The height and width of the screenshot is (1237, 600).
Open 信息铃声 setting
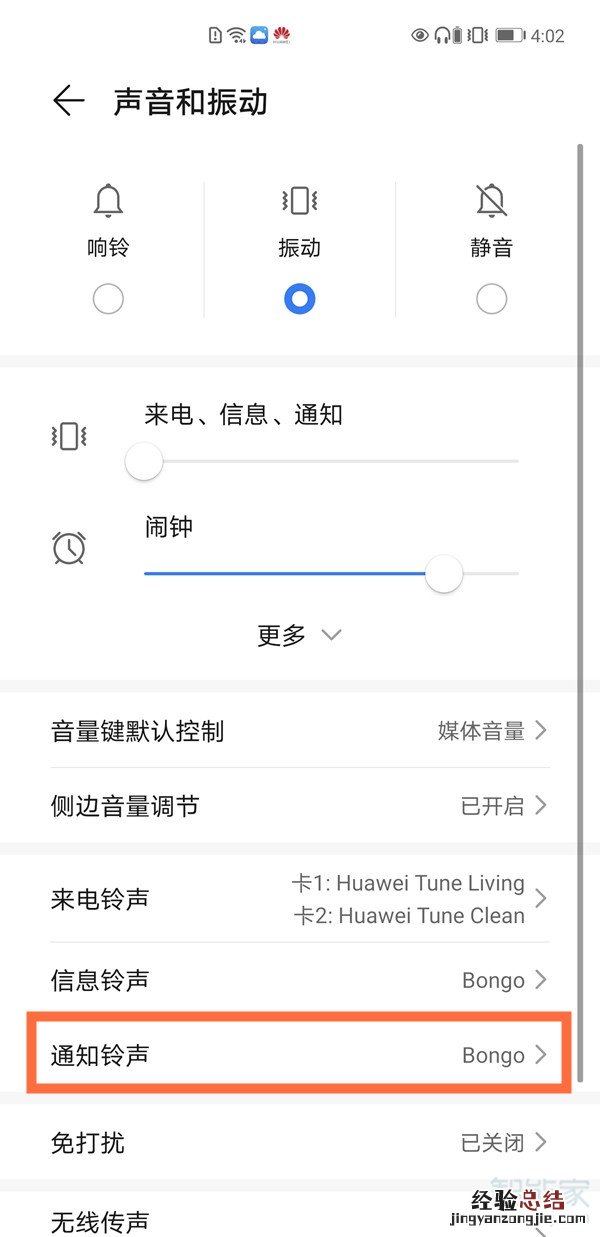pyautogui.click(x=299, y=980)
